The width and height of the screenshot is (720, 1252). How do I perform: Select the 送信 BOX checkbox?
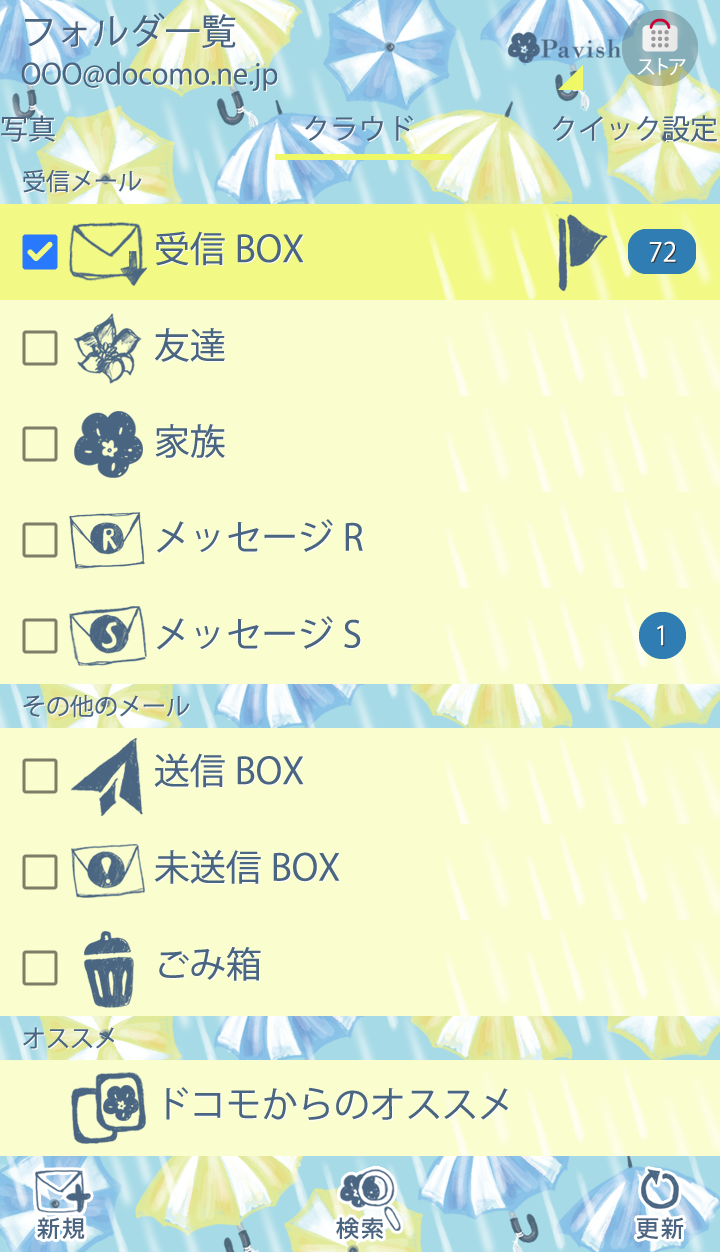(40, 774)
